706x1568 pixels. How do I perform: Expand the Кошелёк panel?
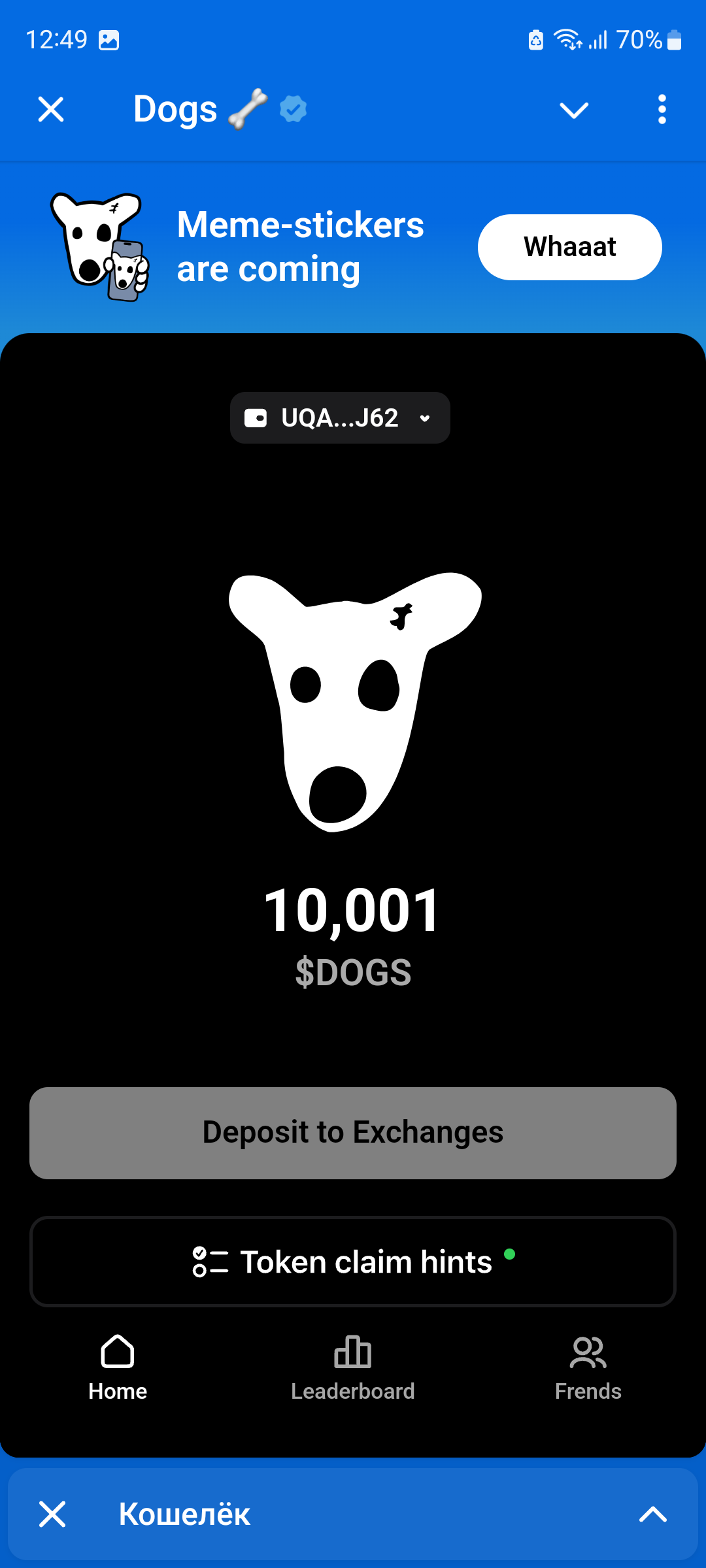click(652, 1514)
